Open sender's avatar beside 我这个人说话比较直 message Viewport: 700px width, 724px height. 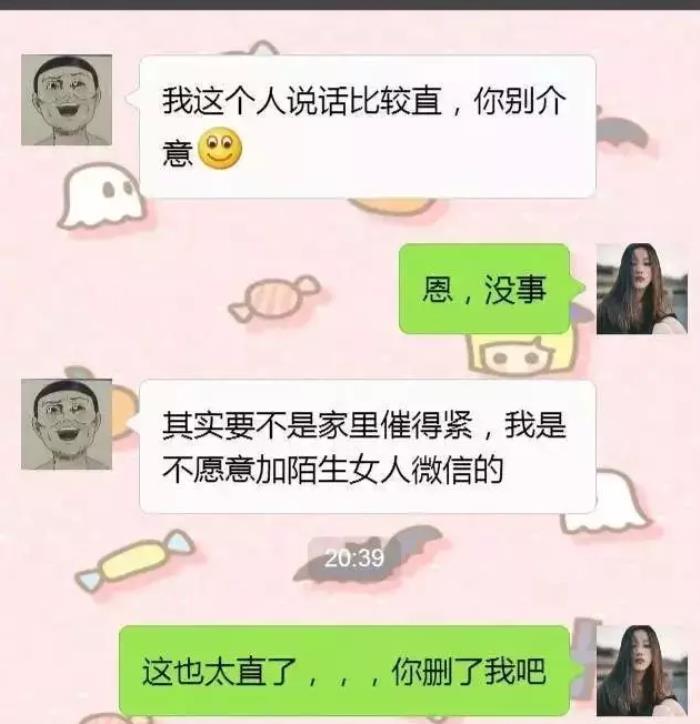click(66, 100)
